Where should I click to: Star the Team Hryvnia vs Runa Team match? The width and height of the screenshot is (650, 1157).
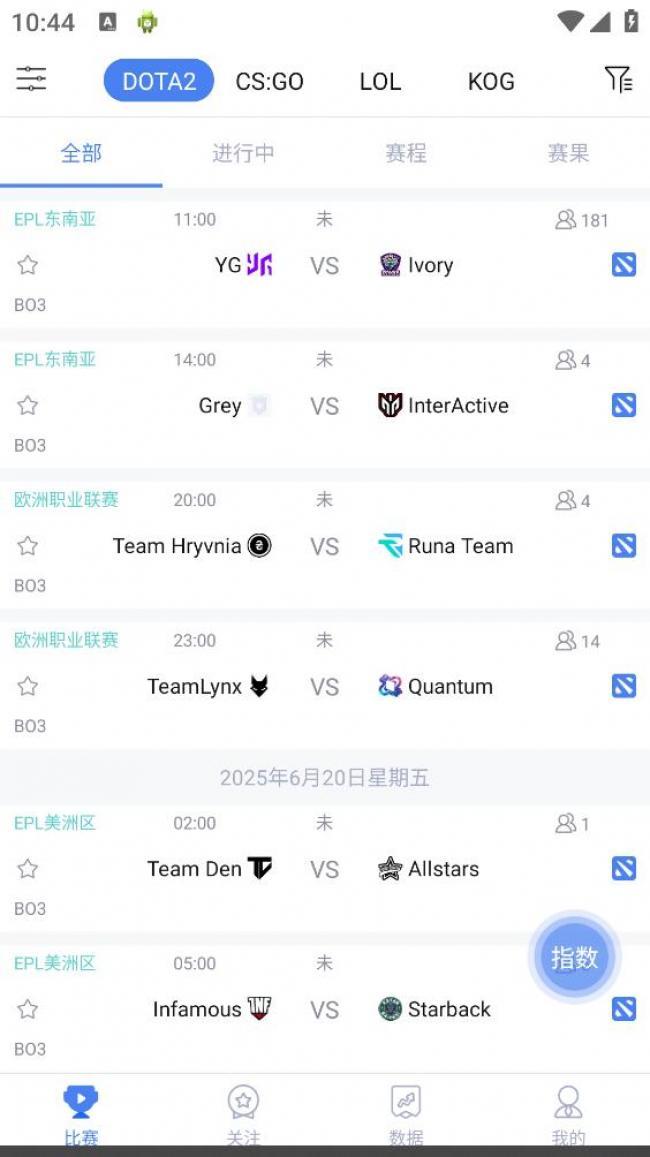[x=27, y=546]
